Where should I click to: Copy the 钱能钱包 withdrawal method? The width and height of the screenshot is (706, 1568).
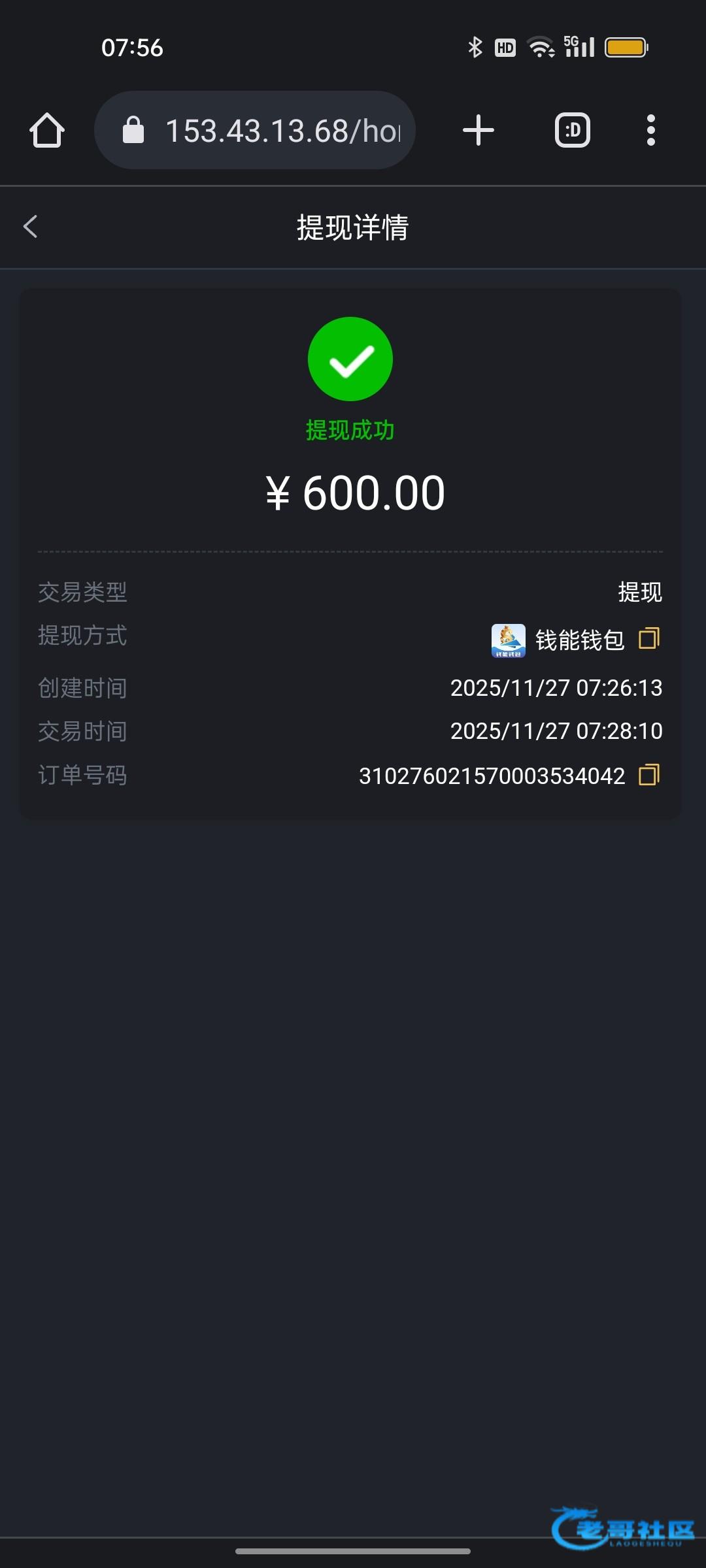[x=648, y=638]
